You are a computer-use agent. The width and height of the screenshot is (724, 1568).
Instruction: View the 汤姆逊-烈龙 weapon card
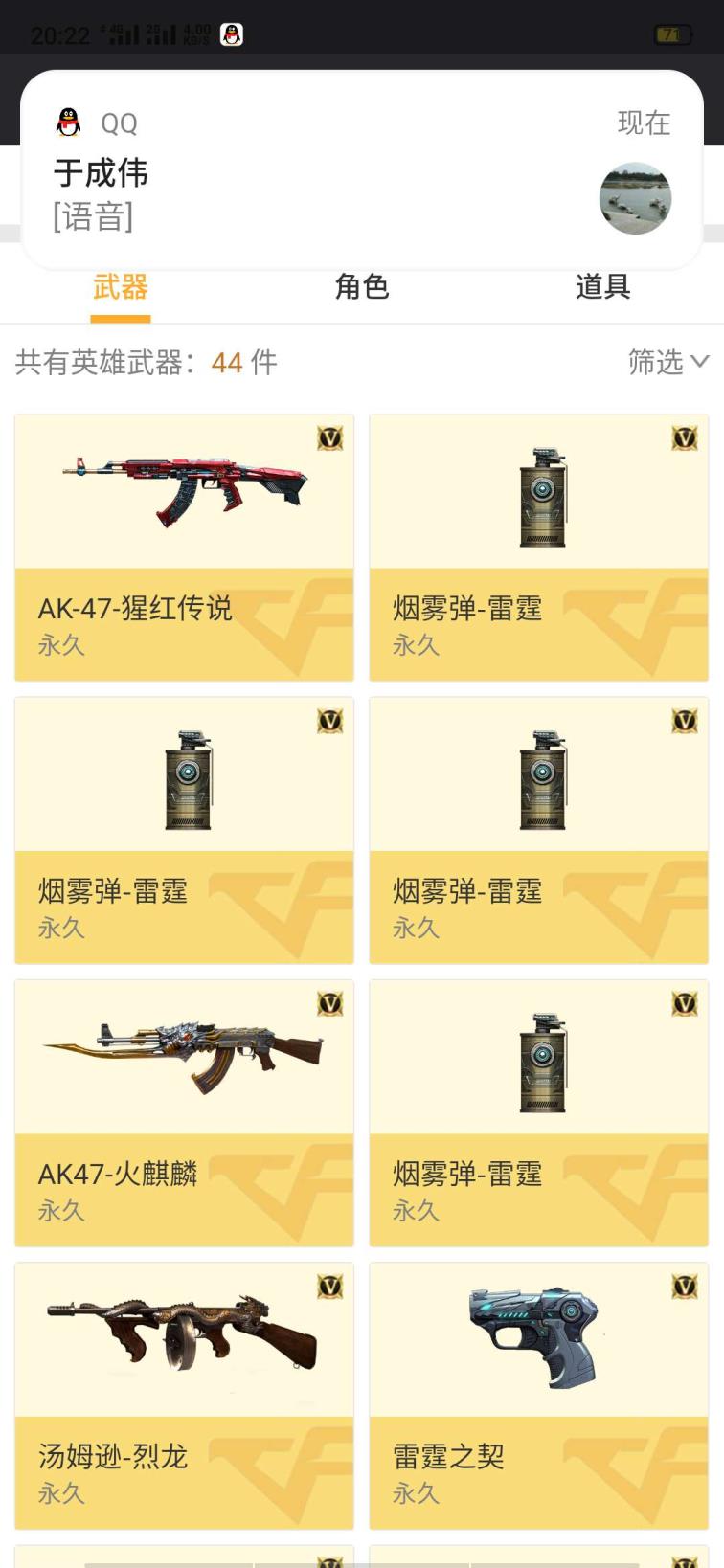point(184,1395)
